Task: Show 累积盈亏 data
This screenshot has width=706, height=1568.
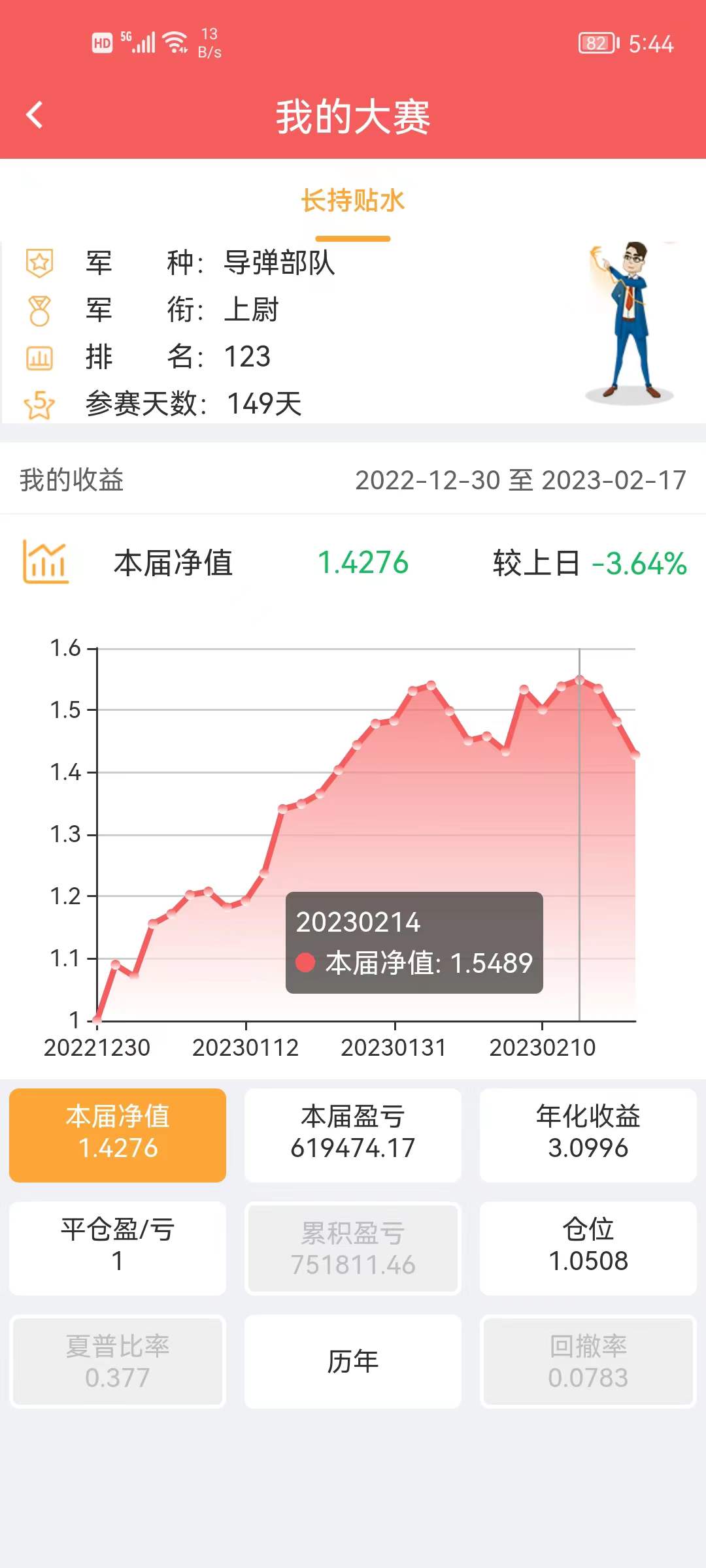Action: tap(353, 1248)
